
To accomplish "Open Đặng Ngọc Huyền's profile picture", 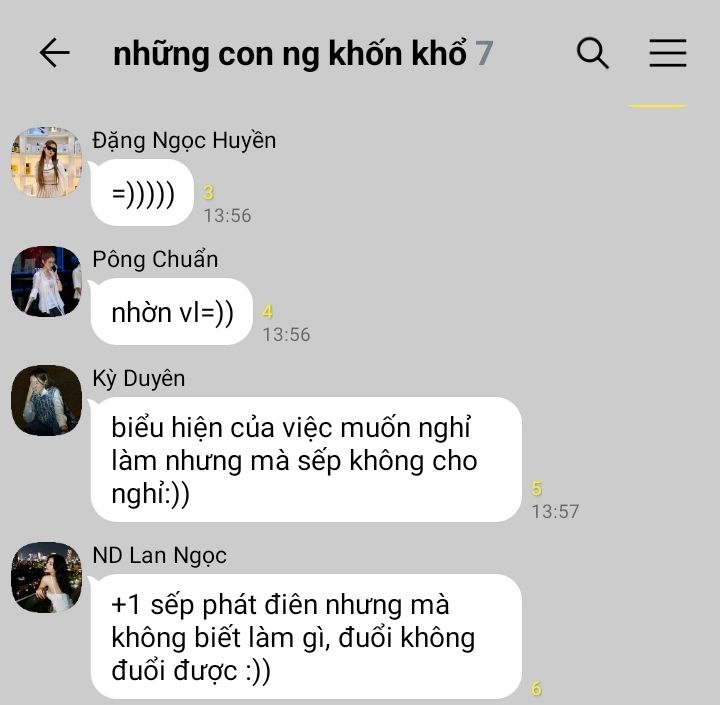I will [x=46, y=162].
